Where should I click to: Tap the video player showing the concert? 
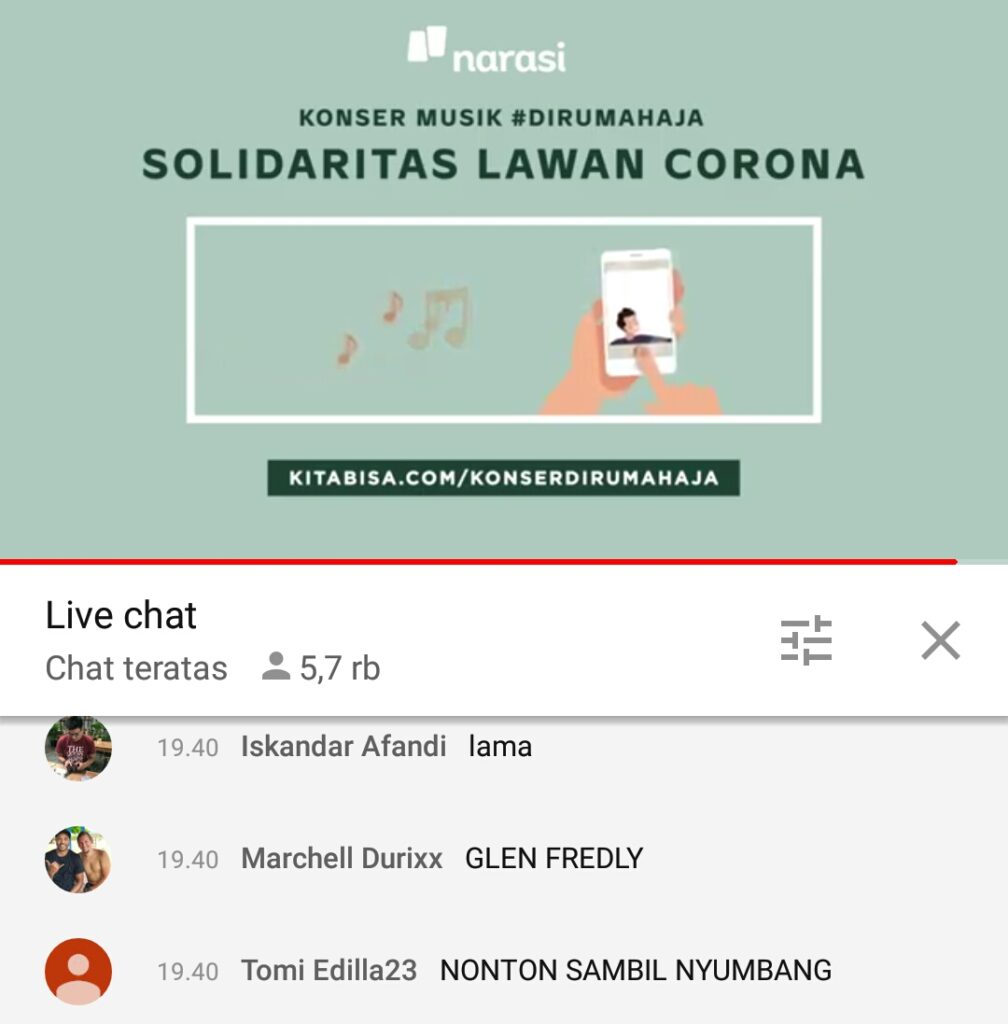click(504, 280)
